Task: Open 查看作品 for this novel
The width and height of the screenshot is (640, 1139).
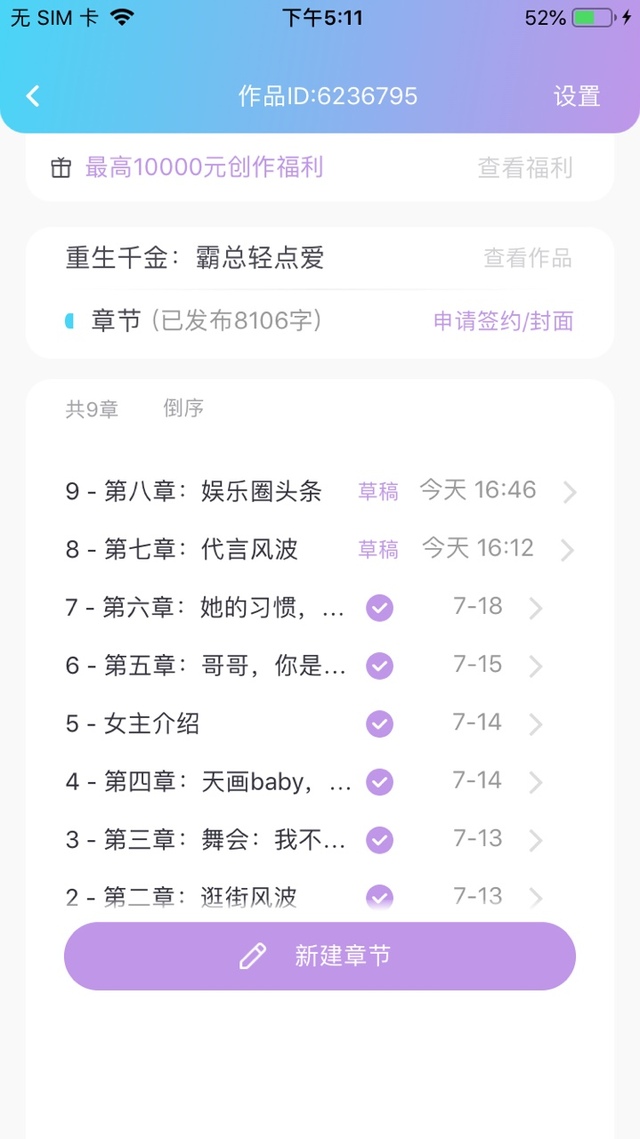Action: click(x=527, y=258)
